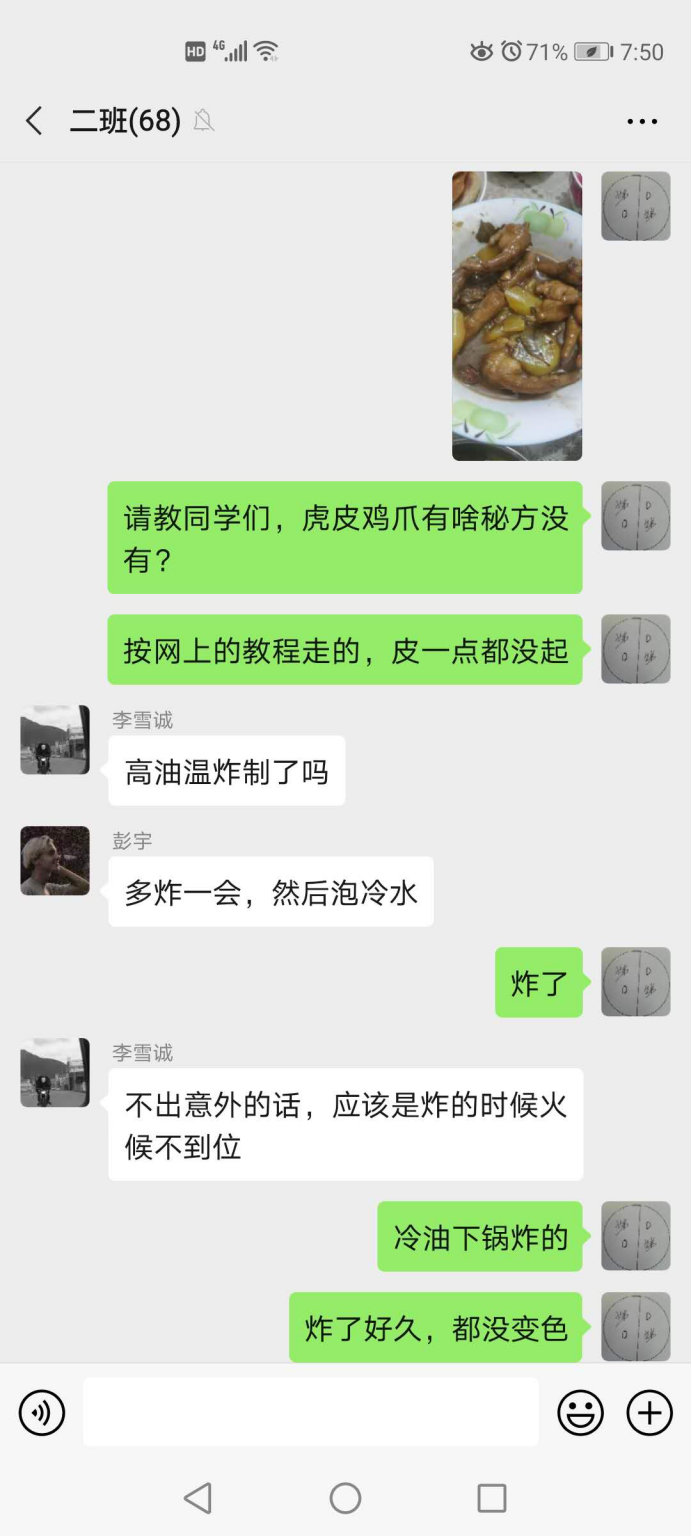Open the chicken feet photo message

coord(517,316)
